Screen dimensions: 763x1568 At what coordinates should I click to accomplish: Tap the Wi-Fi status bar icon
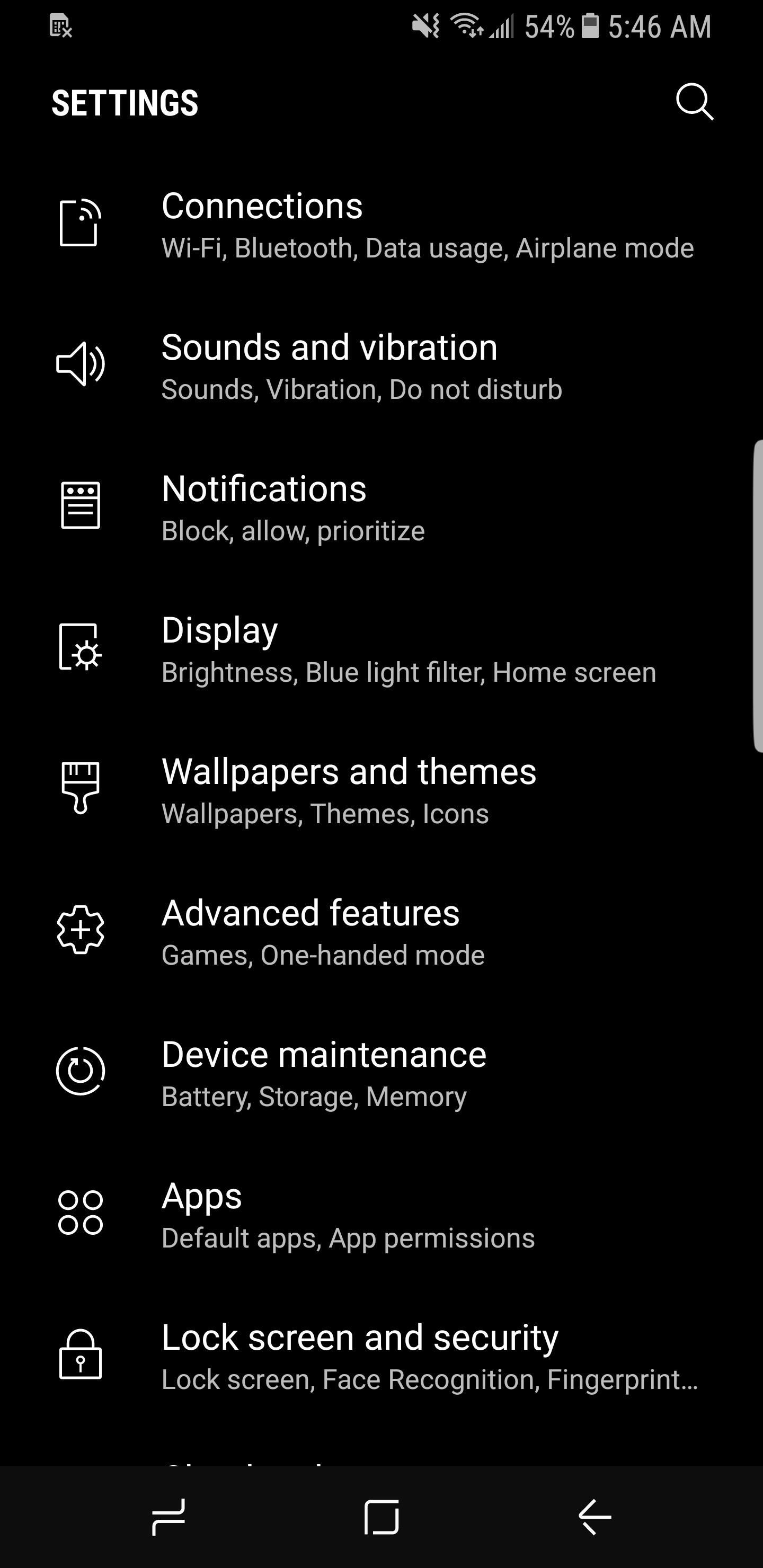(x=466, y=25)
